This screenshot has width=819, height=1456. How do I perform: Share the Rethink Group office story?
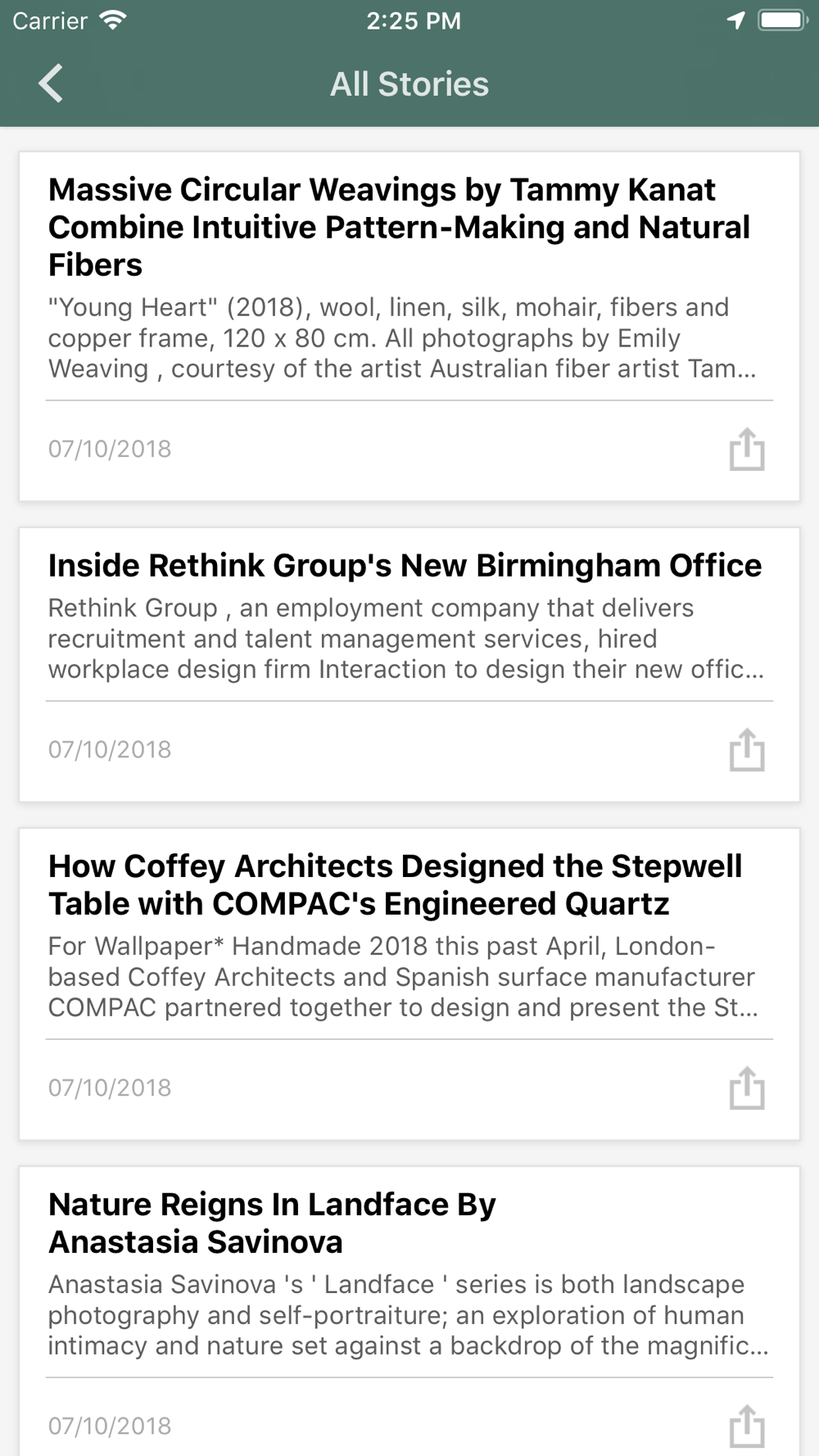coord(747,749)
